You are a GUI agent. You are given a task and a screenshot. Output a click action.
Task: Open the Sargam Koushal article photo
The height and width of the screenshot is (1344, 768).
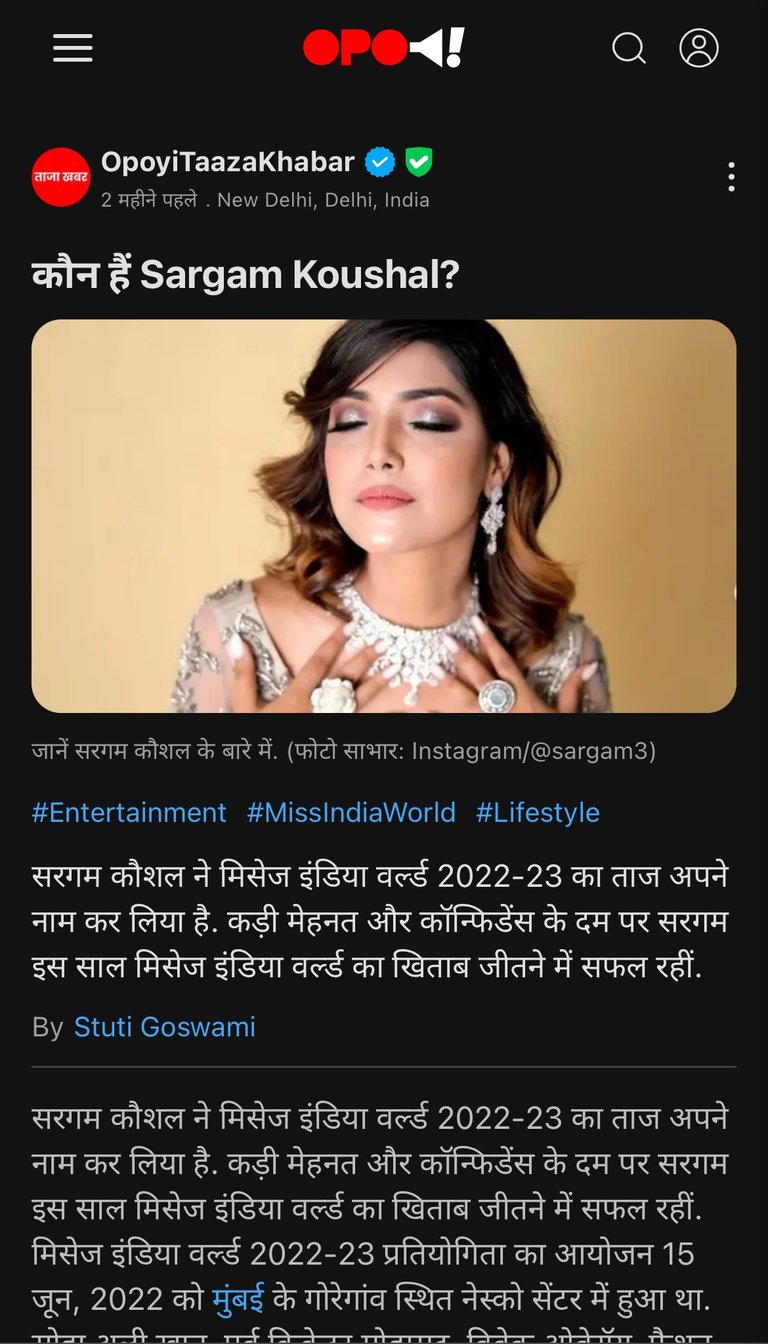(x=384, y=516)
